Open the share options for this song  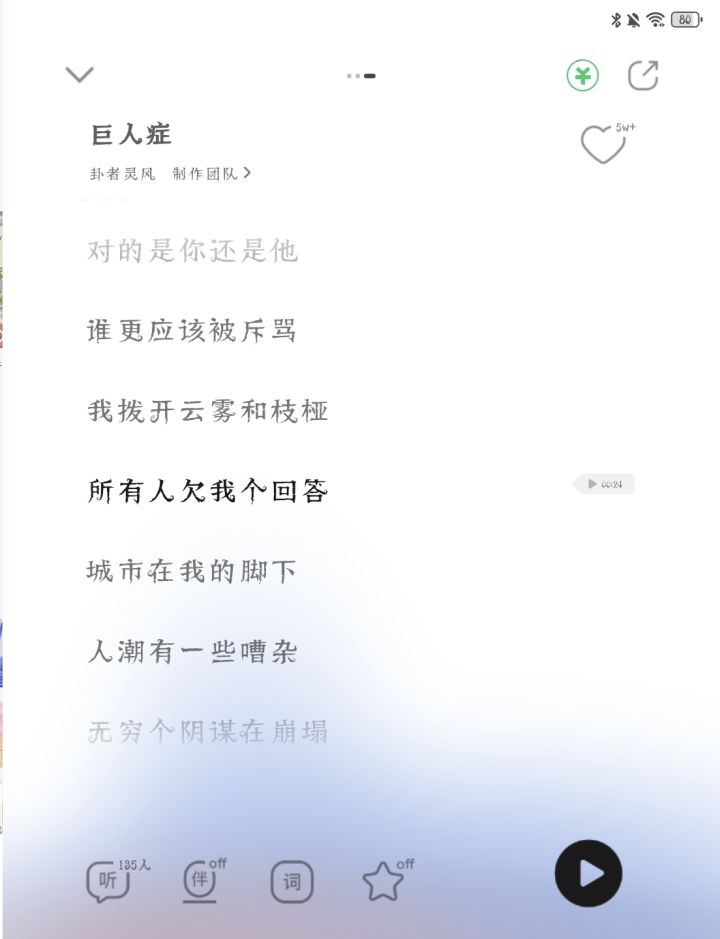click(x=643, y=75)
